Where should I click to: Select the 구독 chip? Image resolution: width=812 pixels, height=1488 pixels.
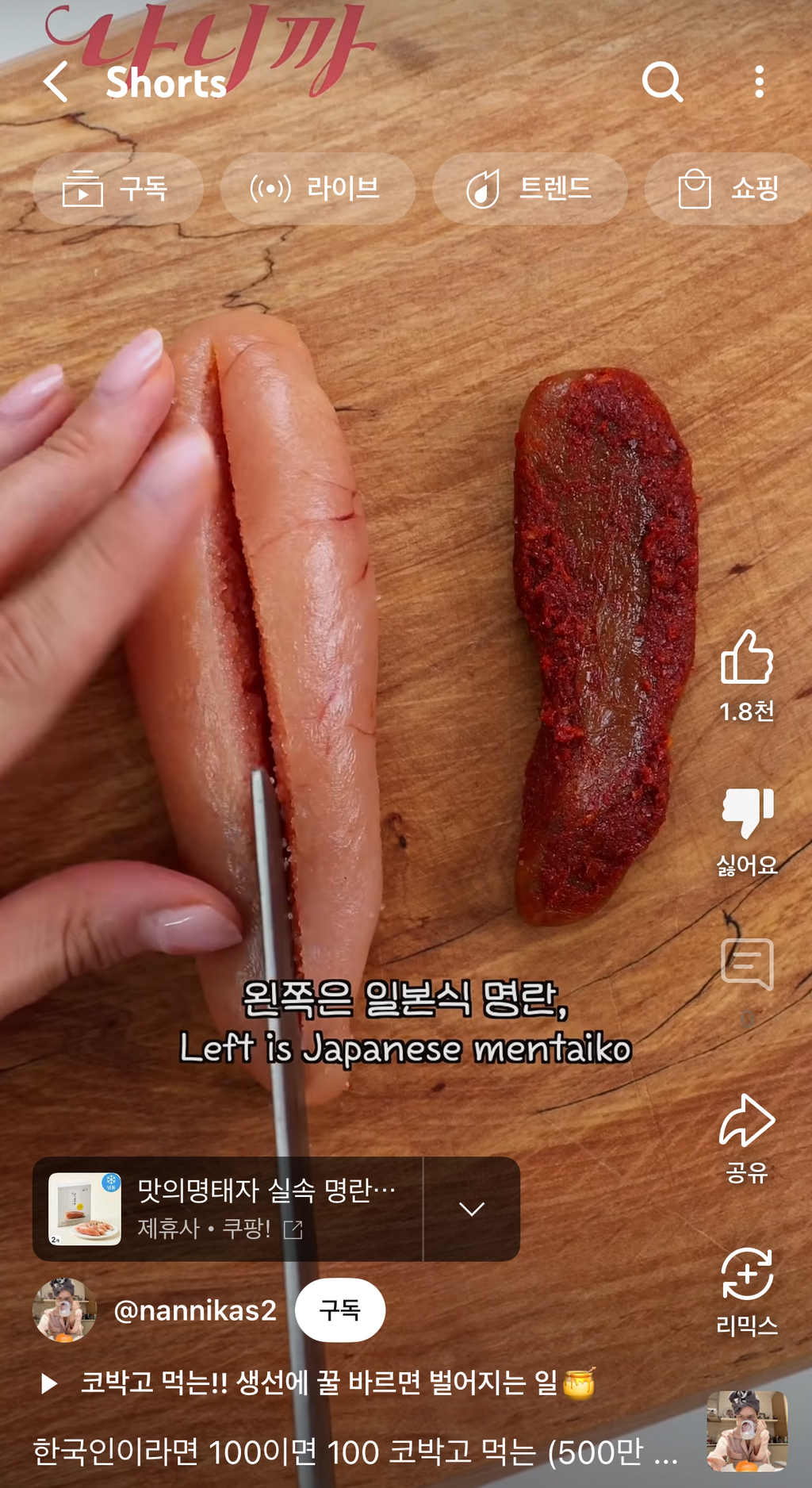117,189
